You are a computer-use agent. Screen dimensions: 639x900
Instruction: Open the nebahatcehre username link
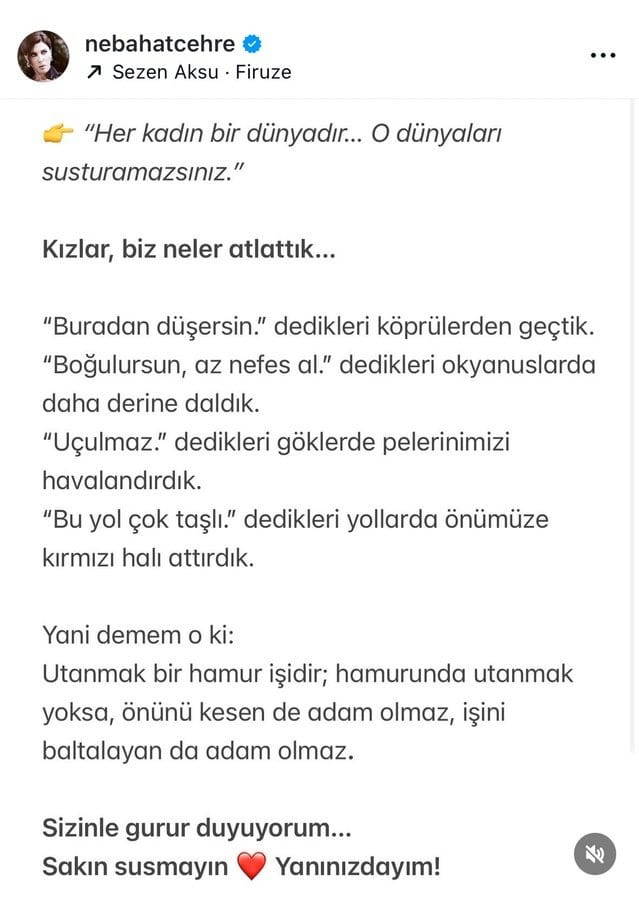[x=160, y=43]
